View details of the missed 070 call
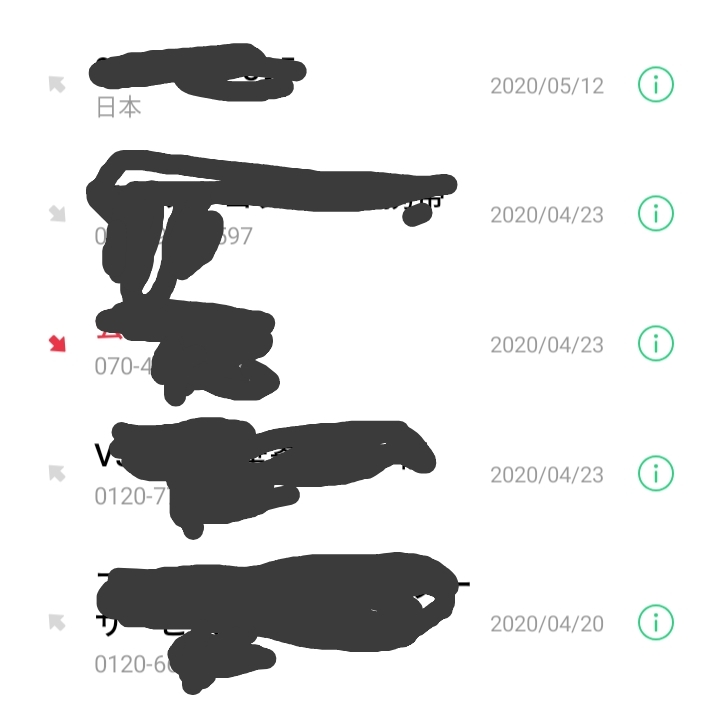 [655, 343]
